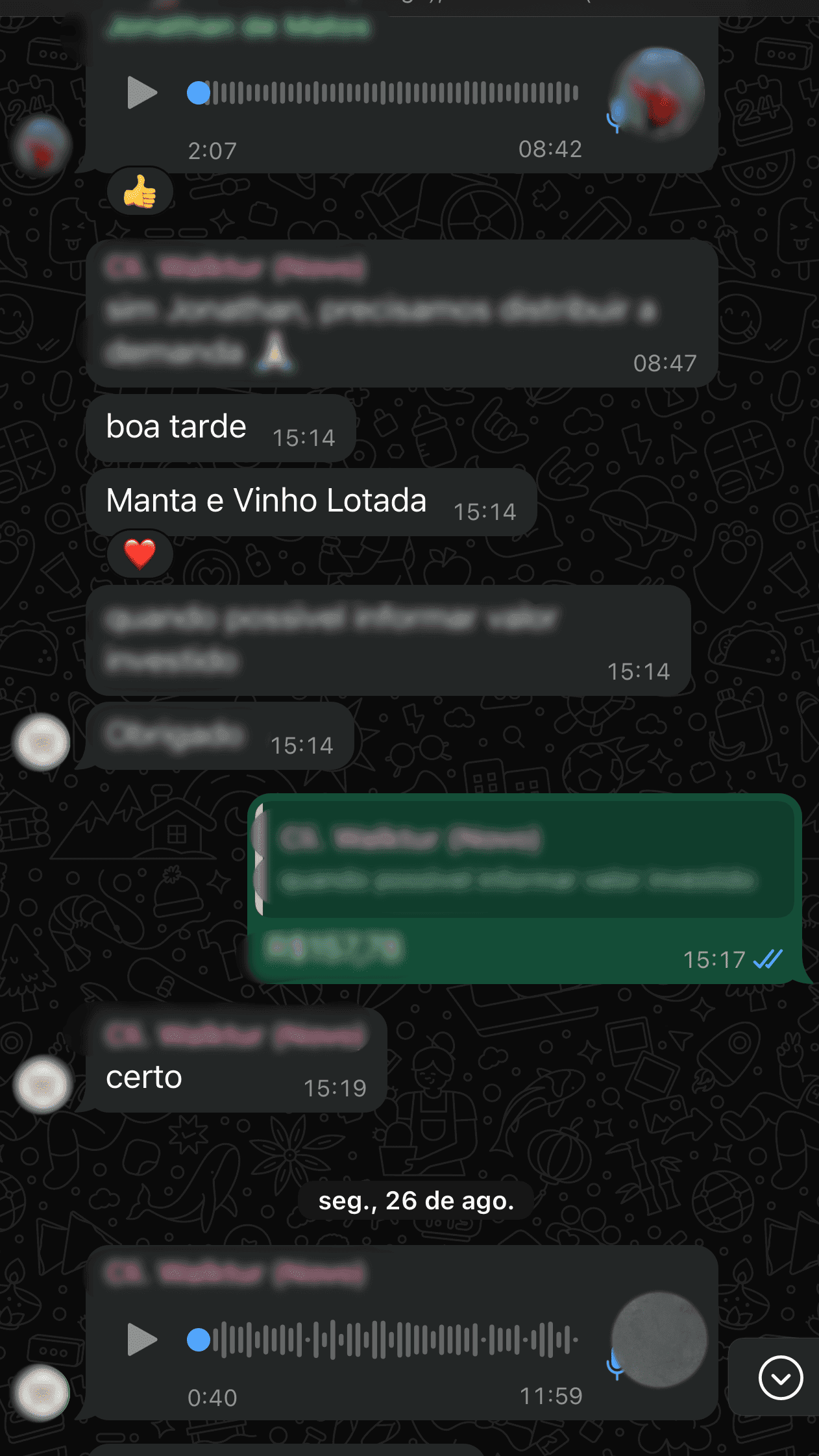Open heart reaction under Manta e Vinho Lotada
The image size is (819, 1456).
[140, 554]
